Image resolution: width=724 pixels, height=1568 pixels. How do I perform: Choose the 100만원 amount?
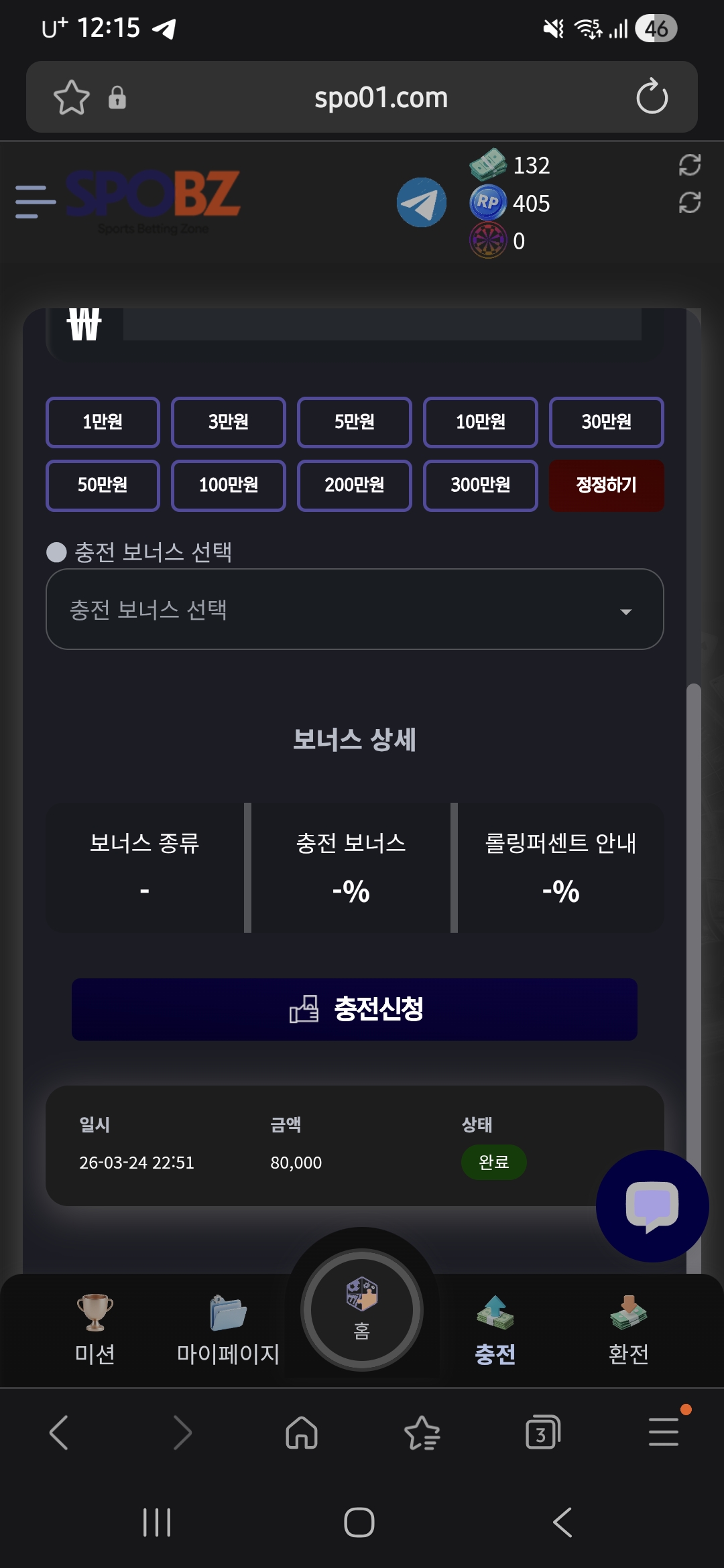point(228,485)
